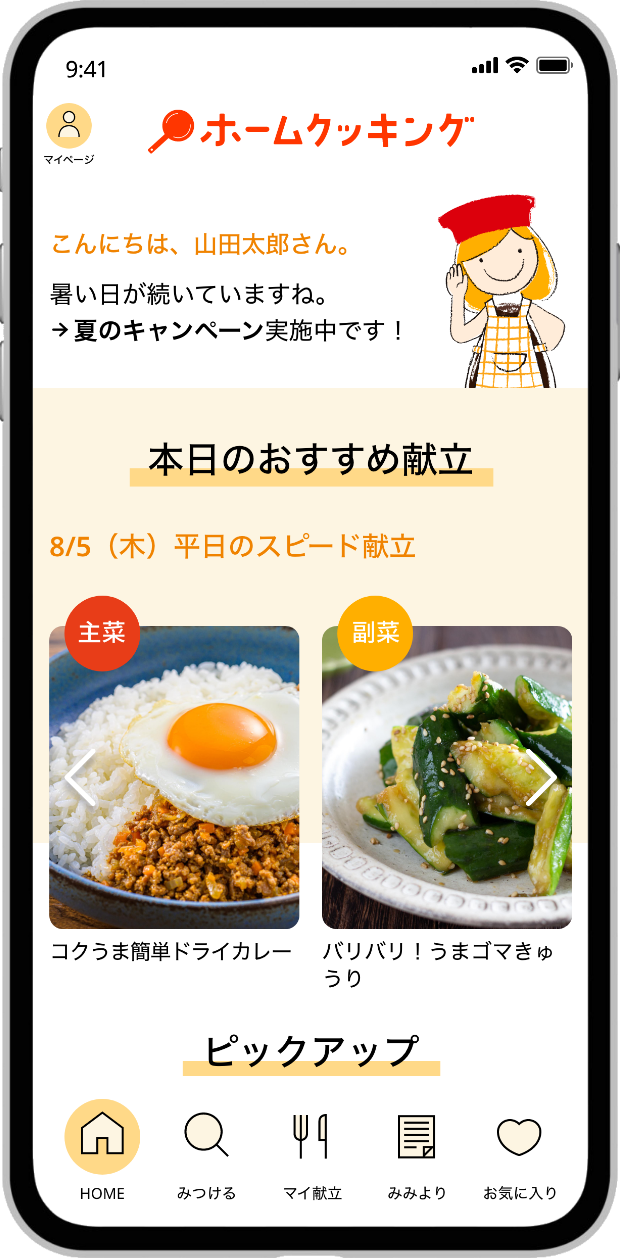Switch to the HOME tab
This screenshot has width=620, height=1258.
click(x=102, y=1148)
